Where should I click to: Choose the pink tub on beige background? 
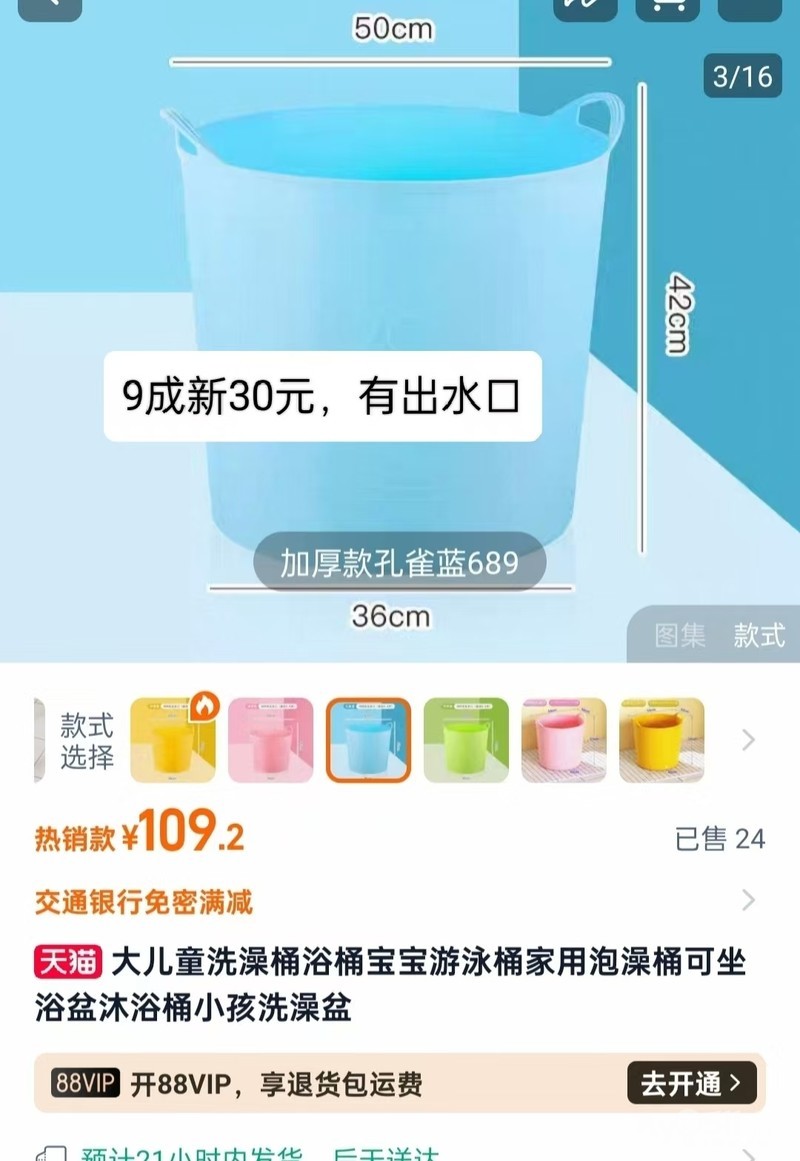click(564, 740)
